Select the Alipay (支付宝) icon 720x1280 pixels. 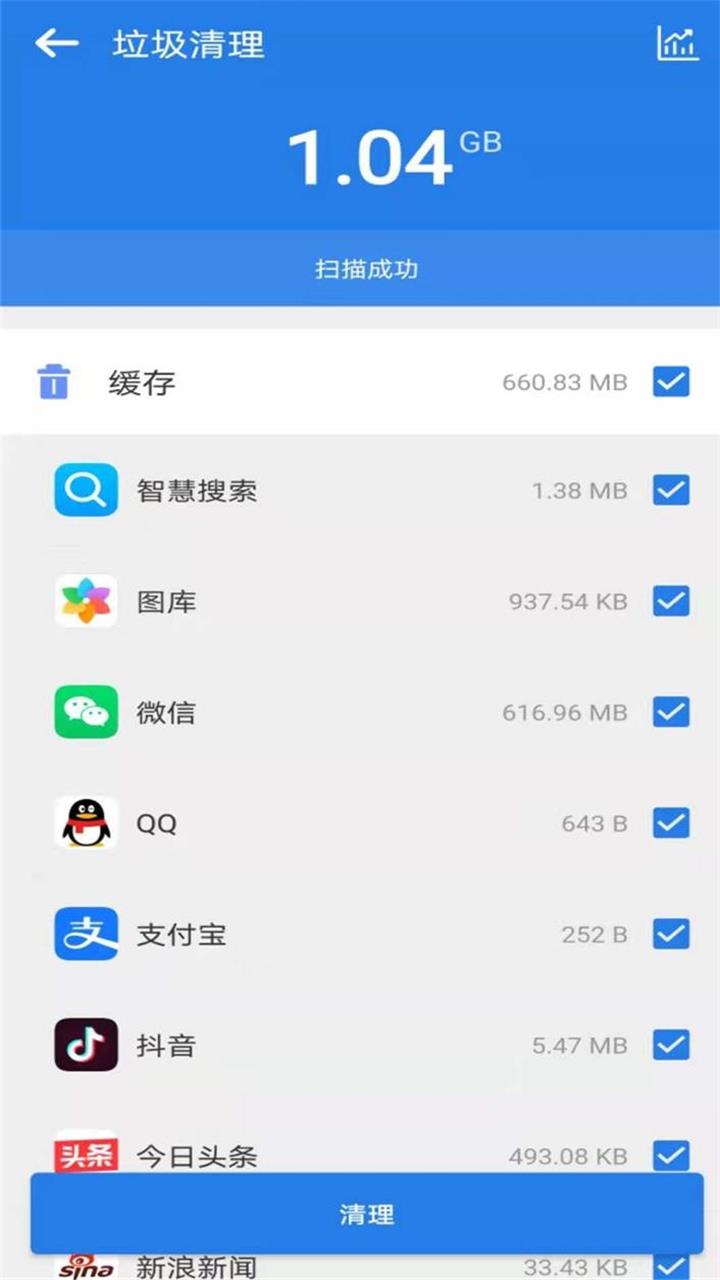point(85,934)
